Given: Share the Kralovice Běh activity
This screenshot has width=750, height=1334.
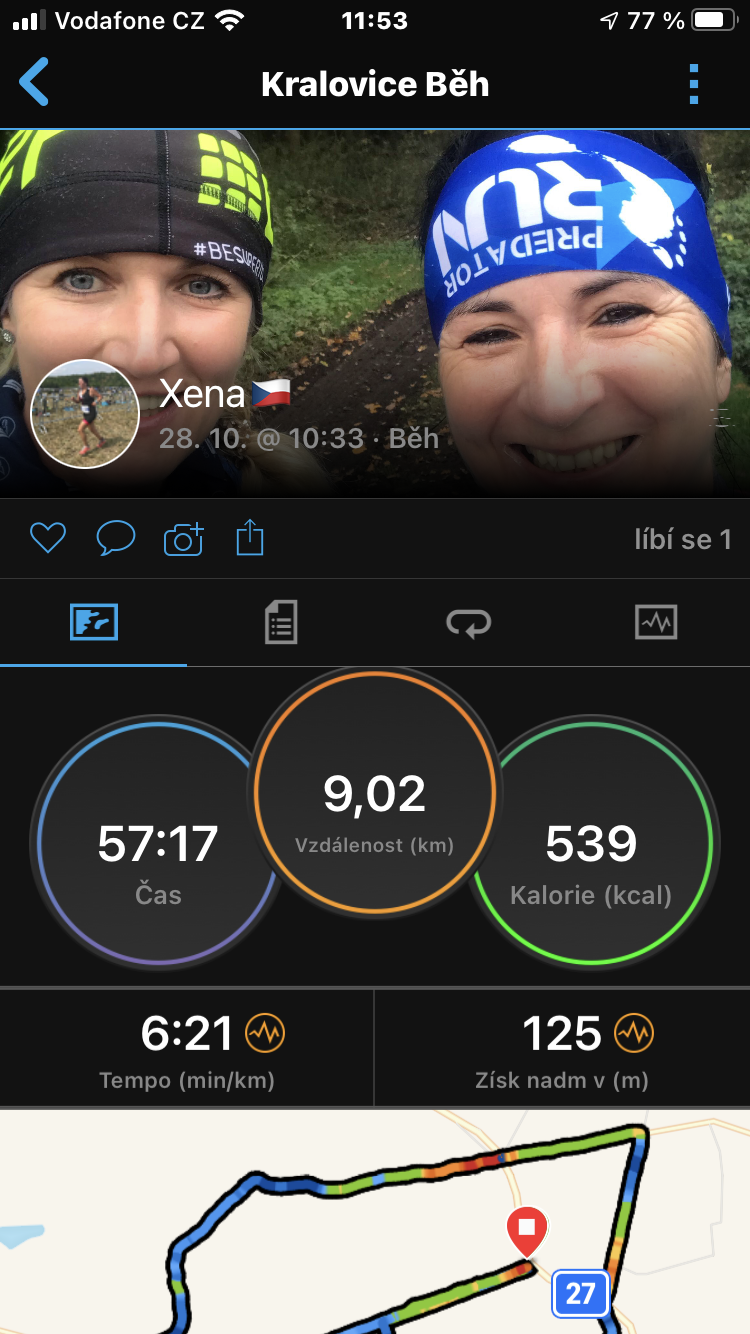Looking at the screenshot, I should click(x=250, y=539).
